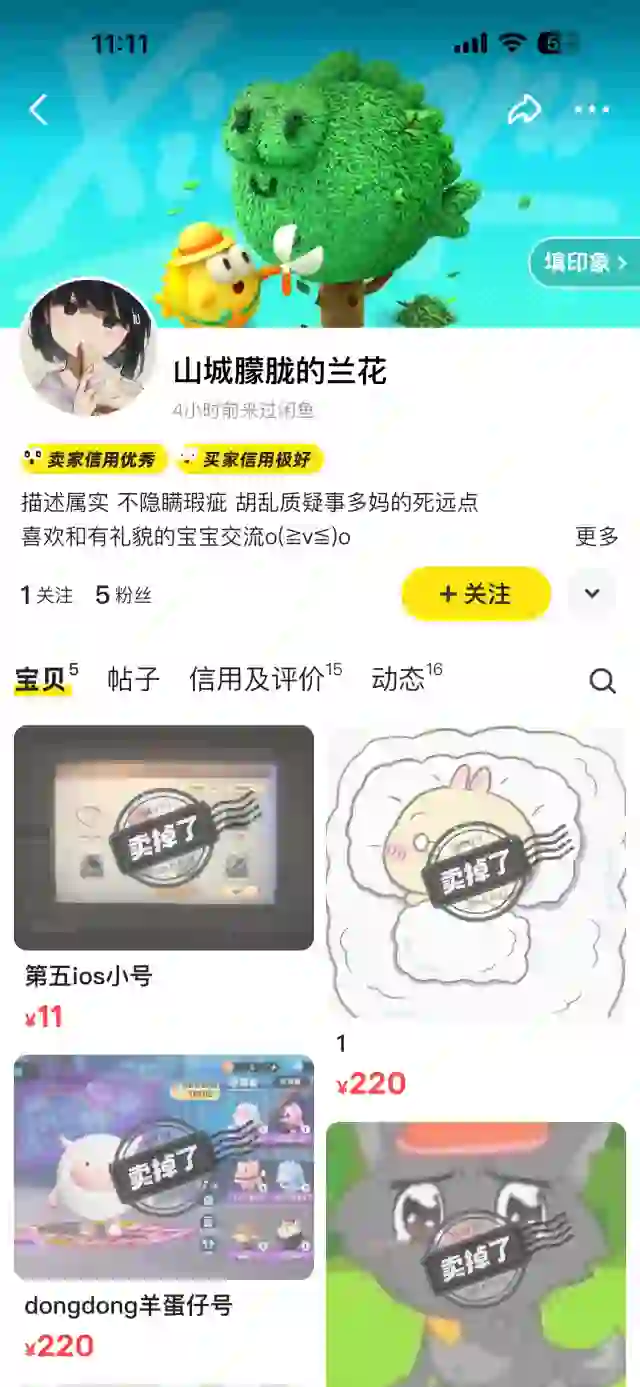Open the dongdong羊蛋仔号 listing
The height and width of the screenshot is (1387, 640).
[164, 1167]
